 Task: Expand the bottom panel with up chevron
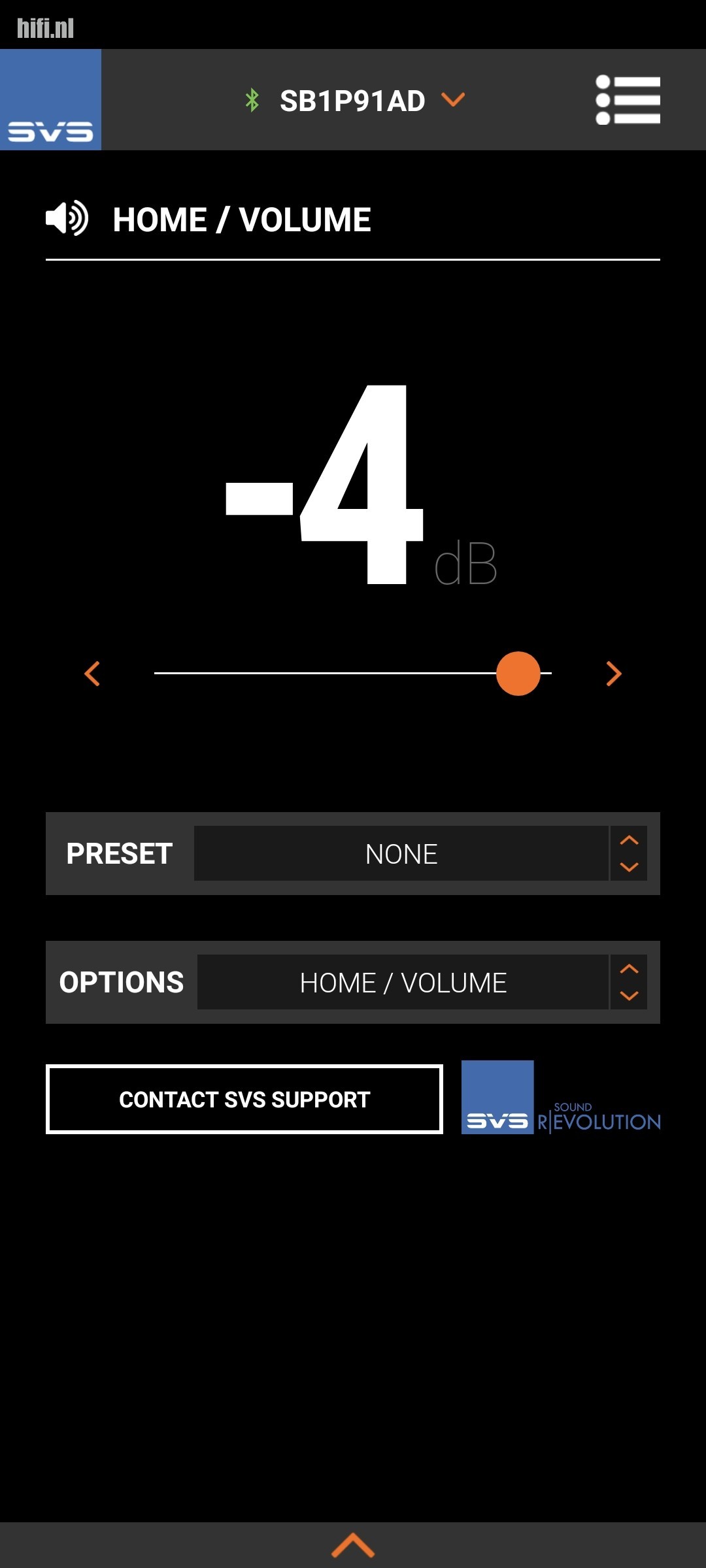pos(353,1545)
